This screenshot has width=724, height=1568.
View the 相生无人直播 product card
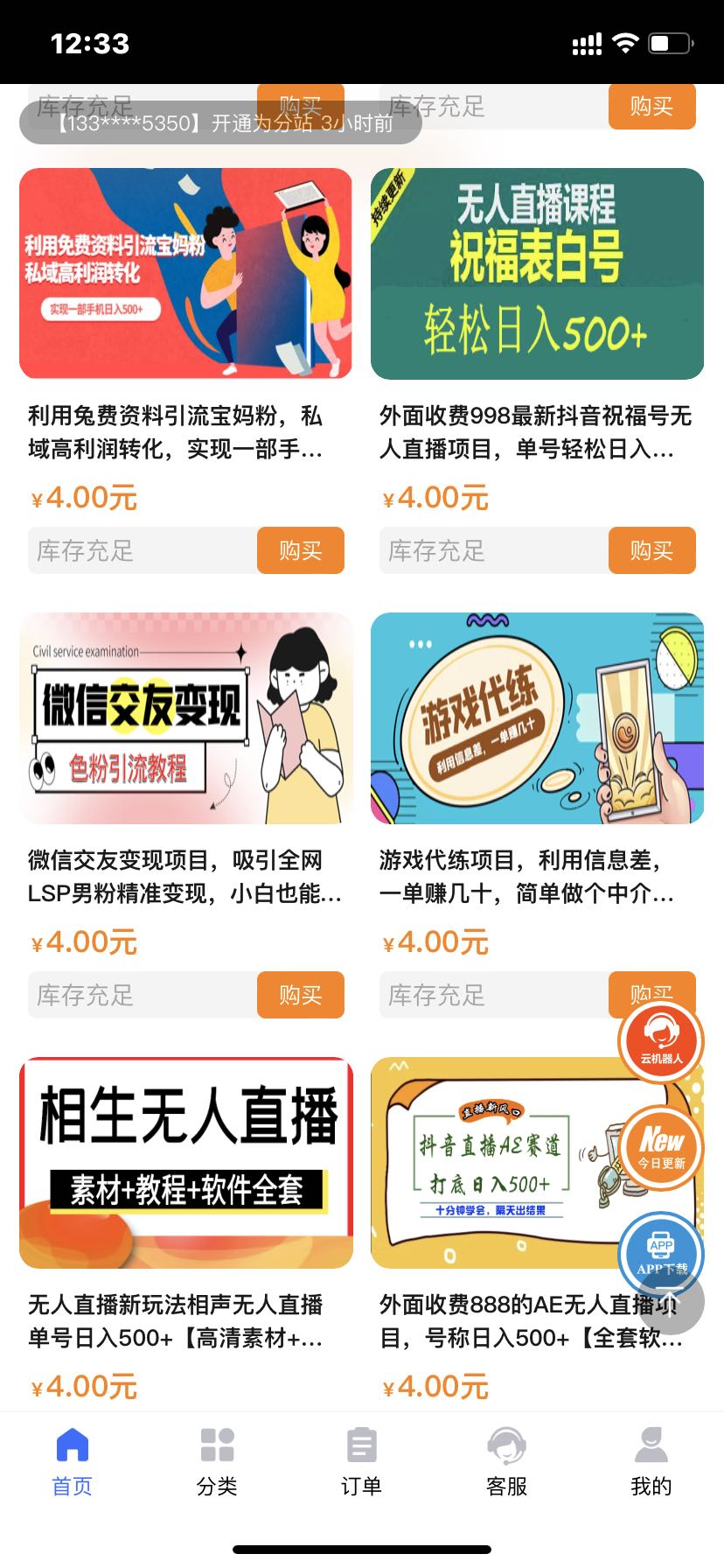click(185, 1163)
